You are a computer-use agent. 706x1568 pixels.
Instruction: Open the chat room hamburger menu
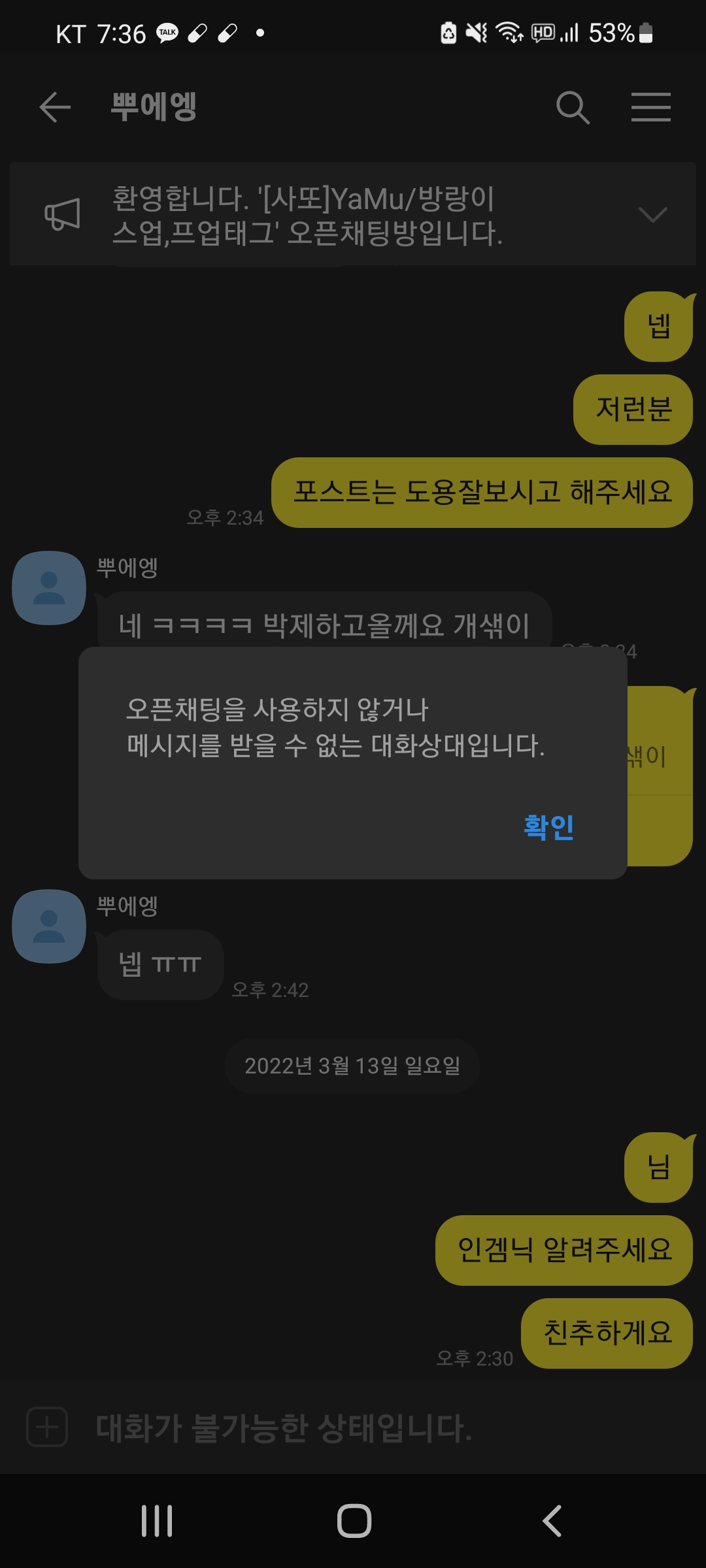[650, 107]
